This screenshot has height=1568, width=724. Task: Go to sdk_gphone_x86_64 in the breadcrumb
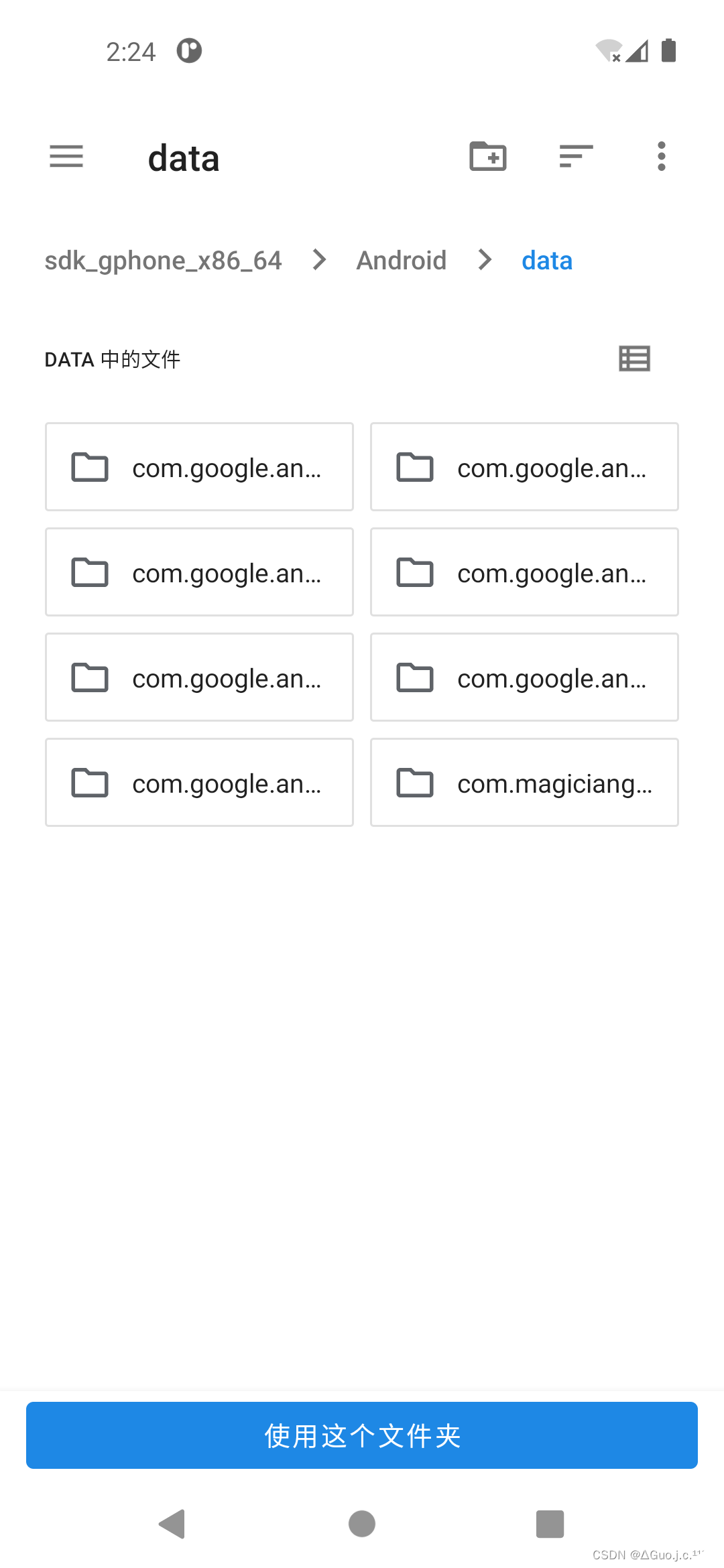(163, 261)
